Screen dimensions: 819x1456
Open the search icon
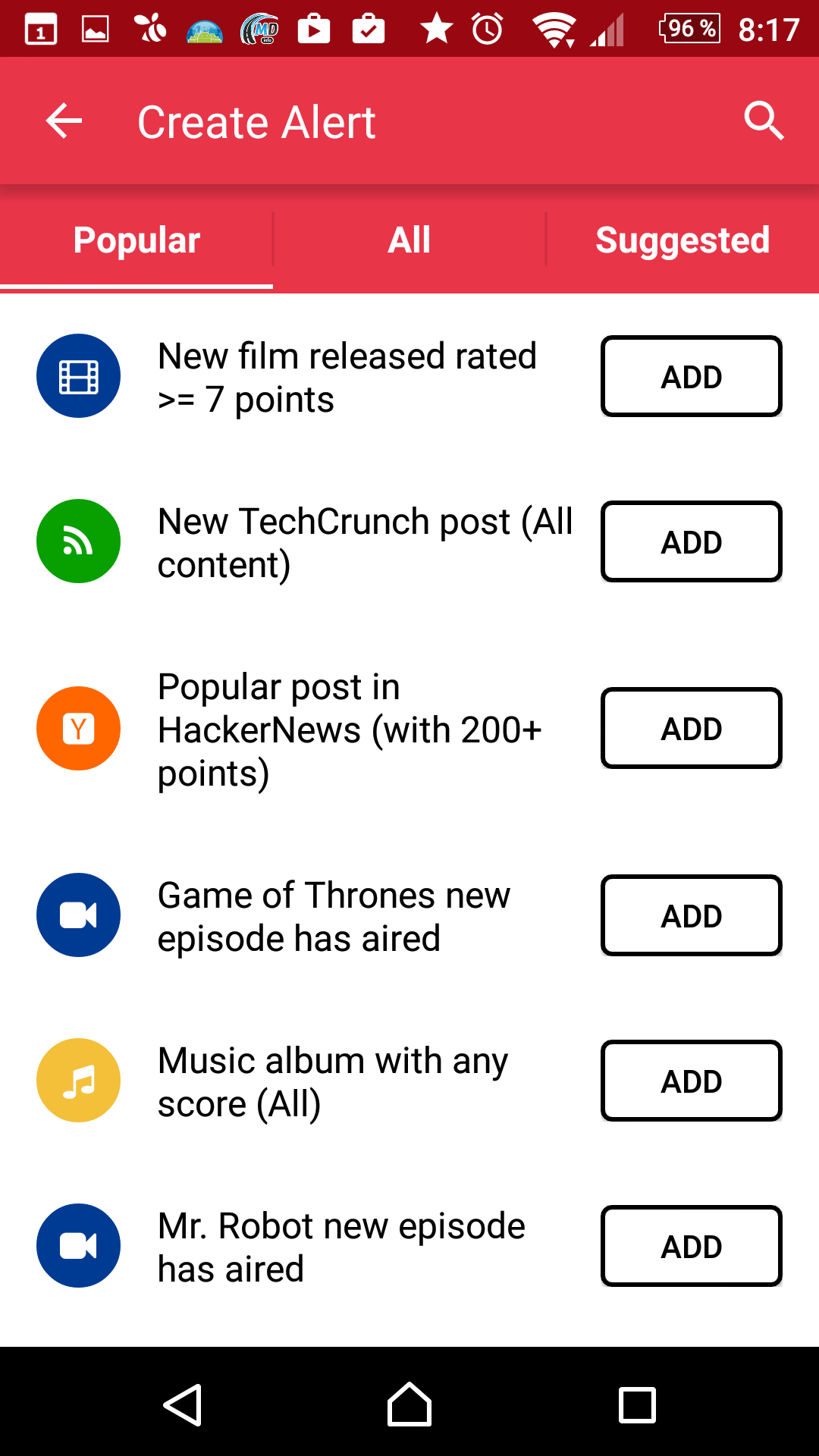click(x=763, y=121)
